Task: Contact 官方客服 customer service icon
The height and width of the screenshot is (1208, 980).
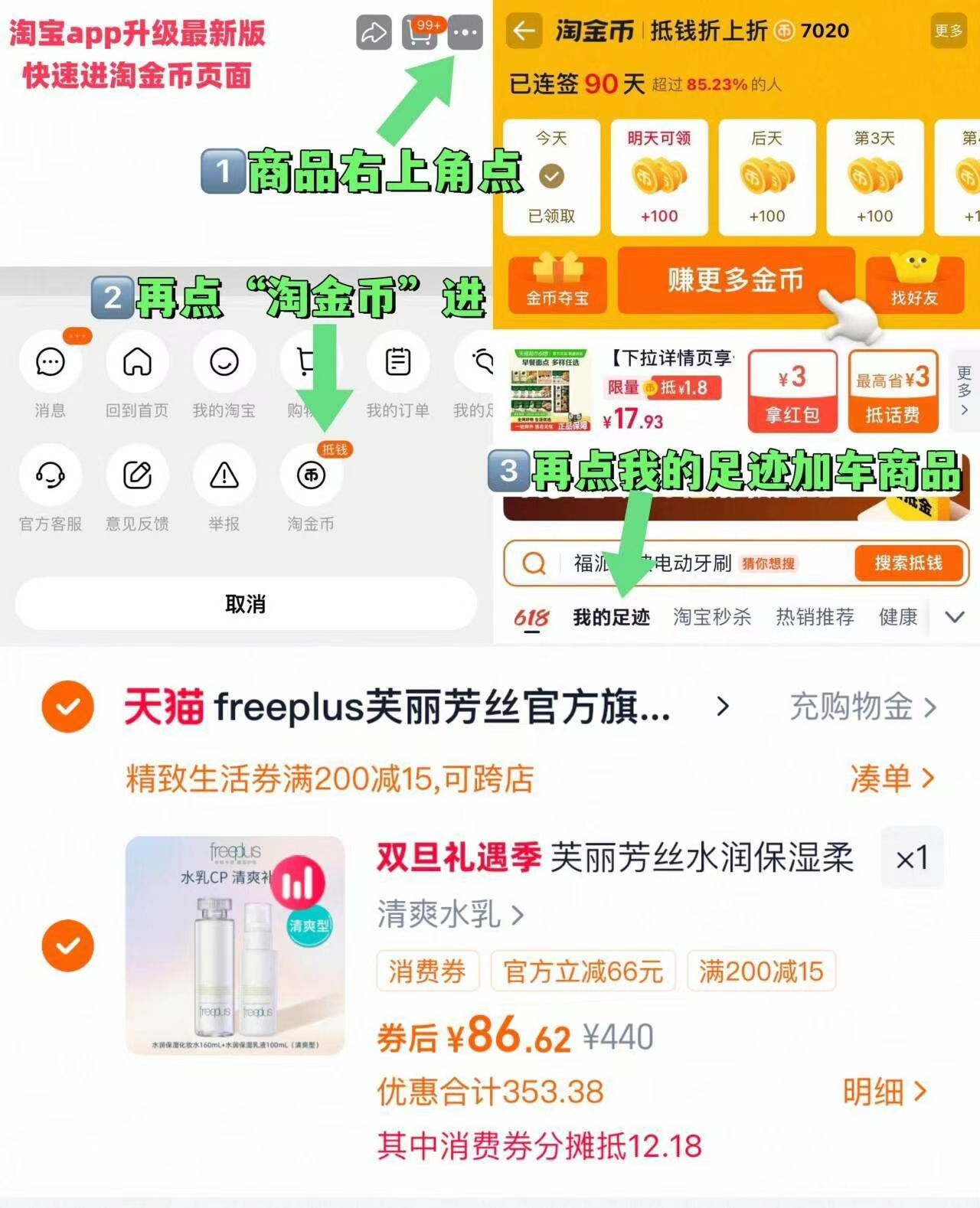Action: 49,476
